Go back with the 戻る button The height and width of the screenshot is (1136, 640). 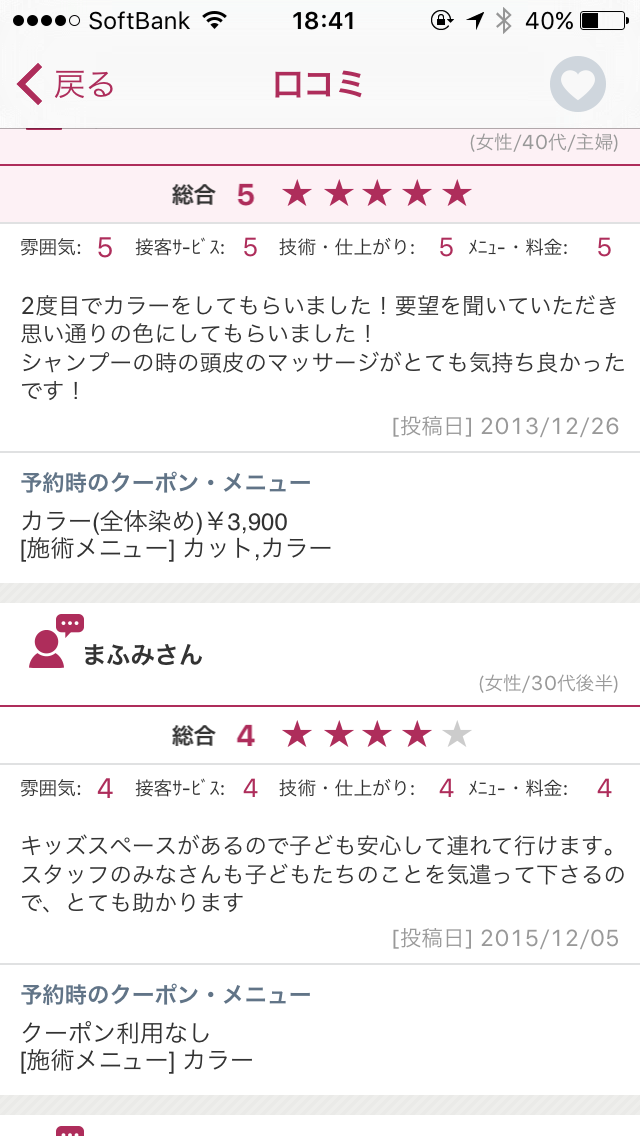click(x=66, y=85)
